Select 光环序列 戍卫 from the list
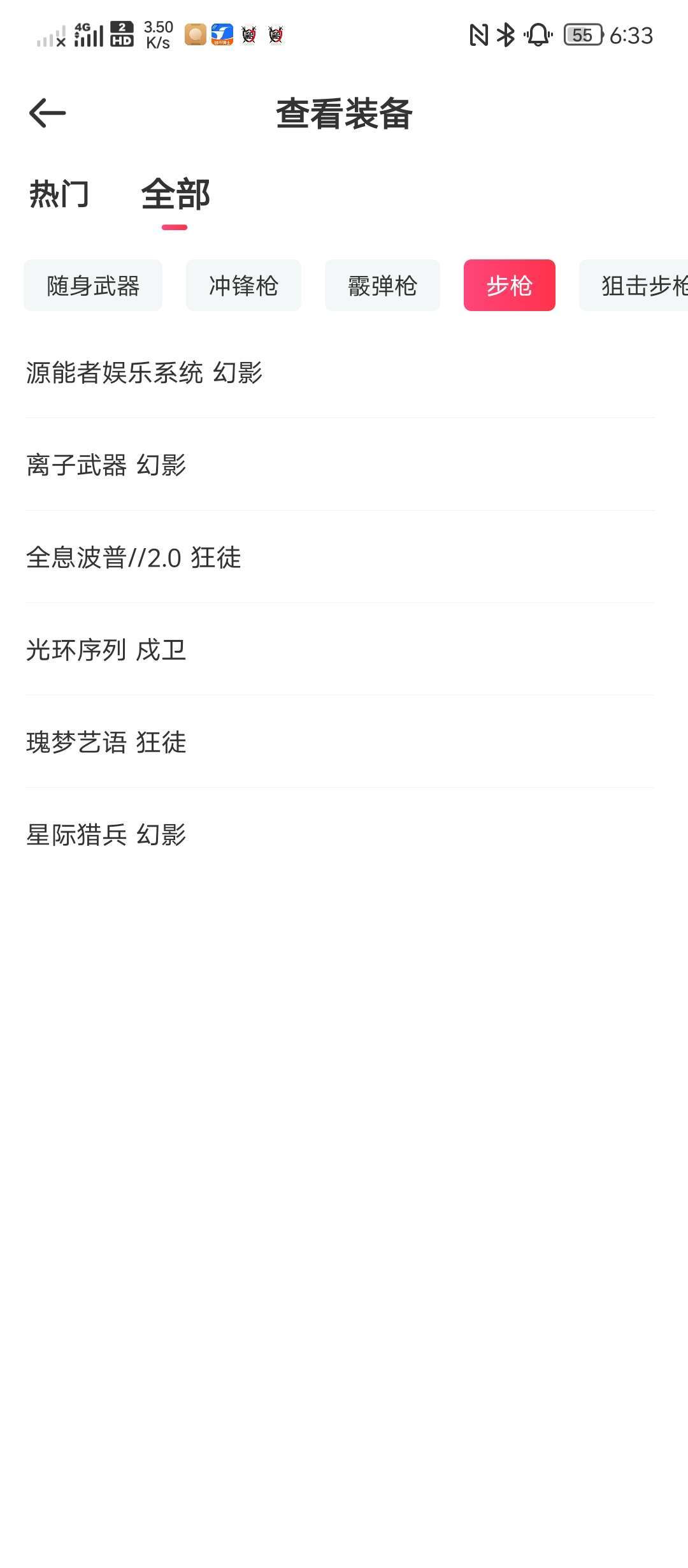This screenshot has width=688, height=1568. click(106, 650)
